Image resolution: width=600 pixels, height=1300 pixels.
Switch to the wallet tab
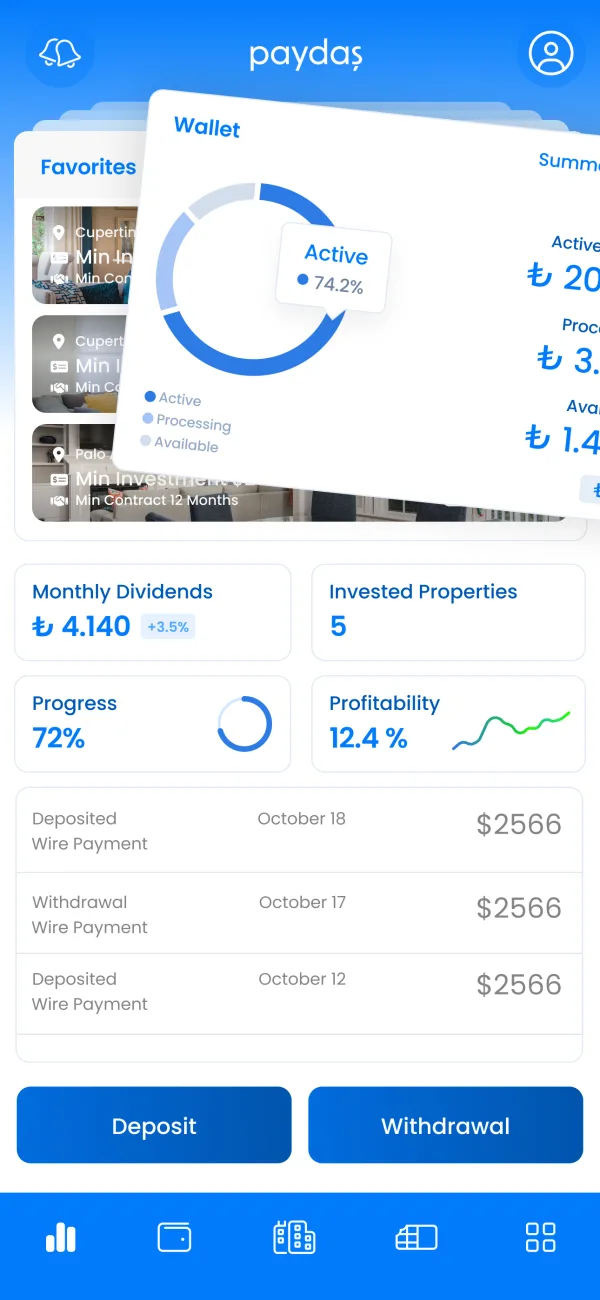[175, 1237]
